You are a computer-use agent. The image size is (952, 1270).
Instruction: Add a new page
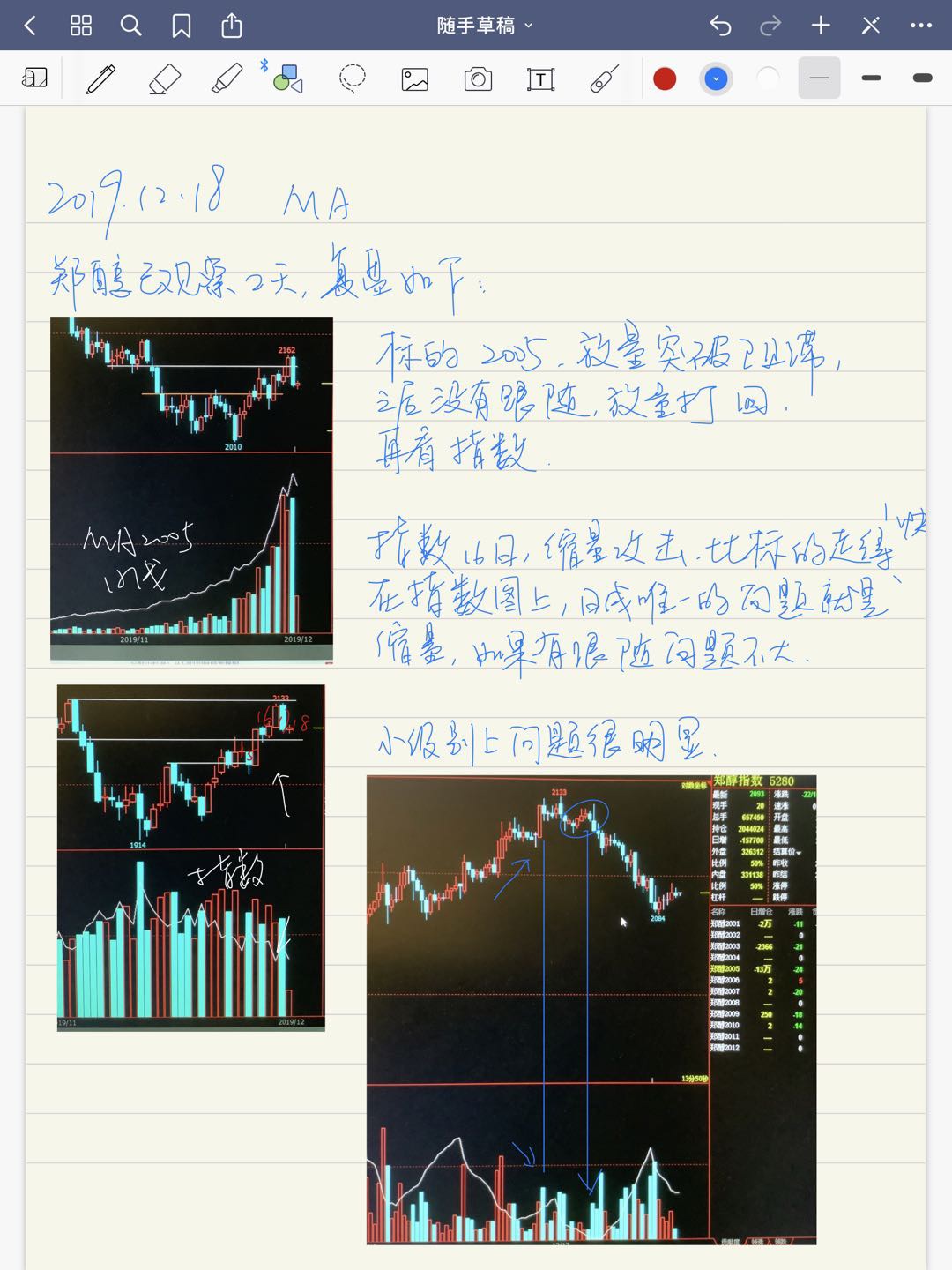coord(821,26)
